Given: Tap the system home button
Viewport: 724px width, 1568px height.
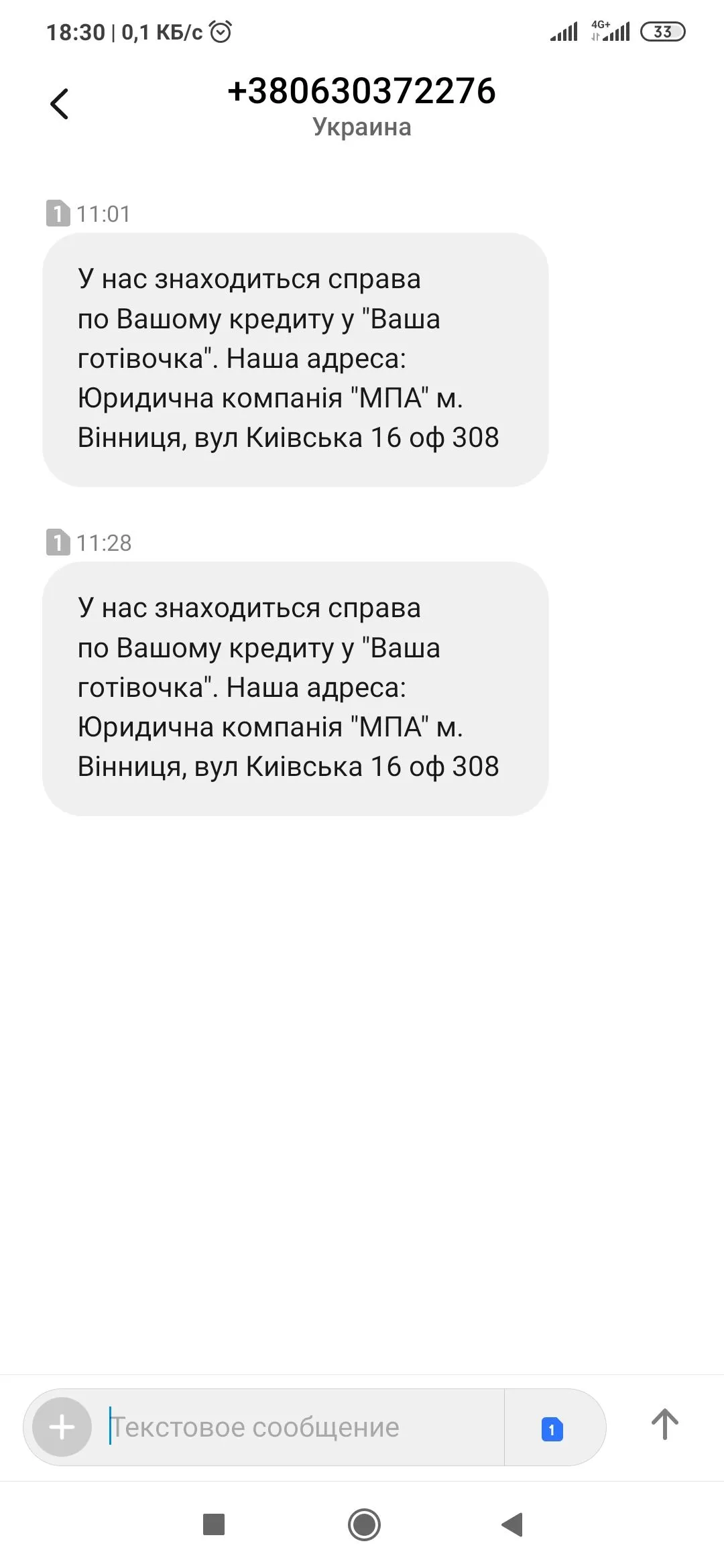Looking at the screenshot, I should (364, 1524).
